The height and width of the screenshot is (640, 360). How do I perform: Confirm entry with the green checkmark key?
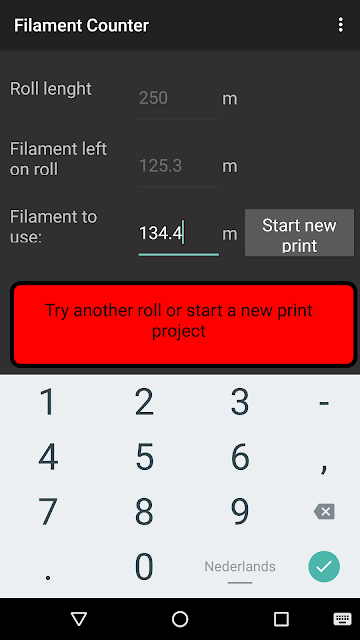pyautogui.click(x=324, y=566)
